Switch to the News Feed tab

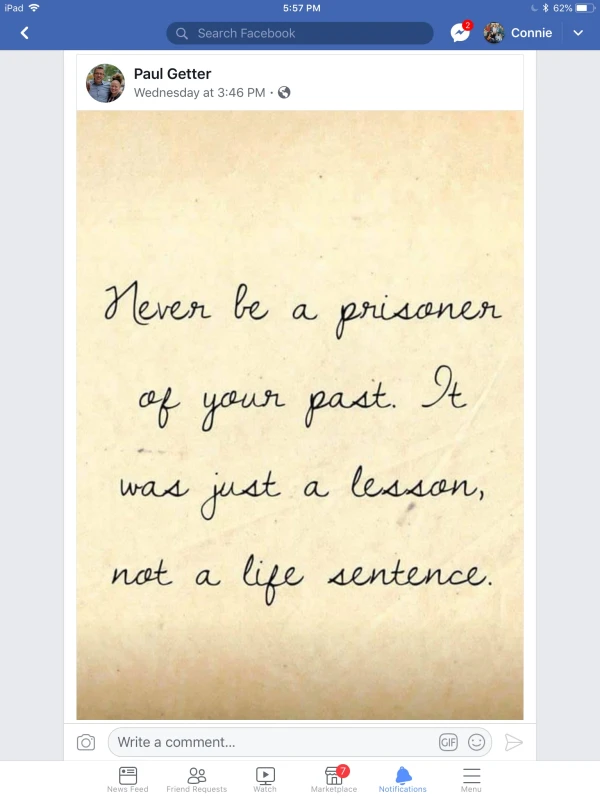(128, 779)
